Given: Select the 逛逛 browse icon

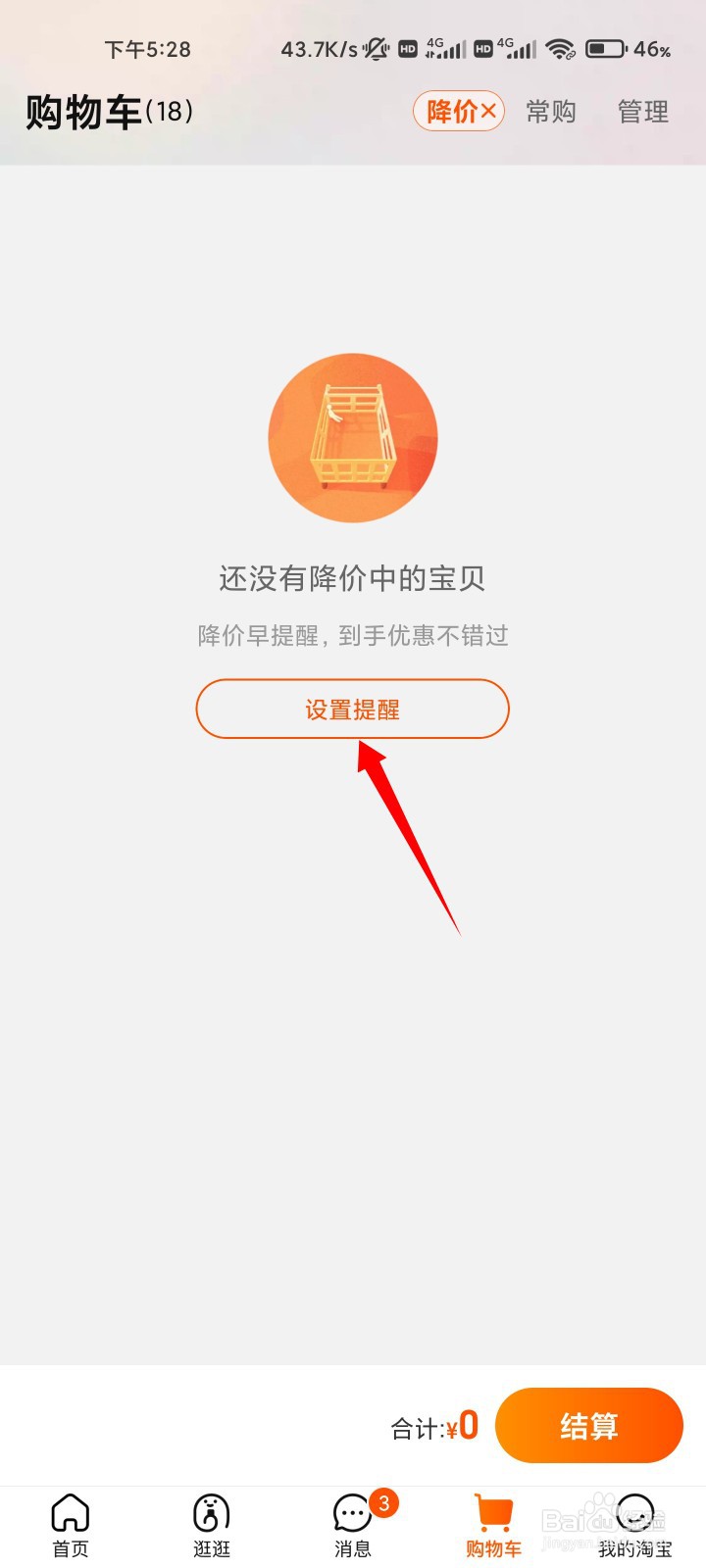Looking at the screenshot, I should [x=211, y=1519].
